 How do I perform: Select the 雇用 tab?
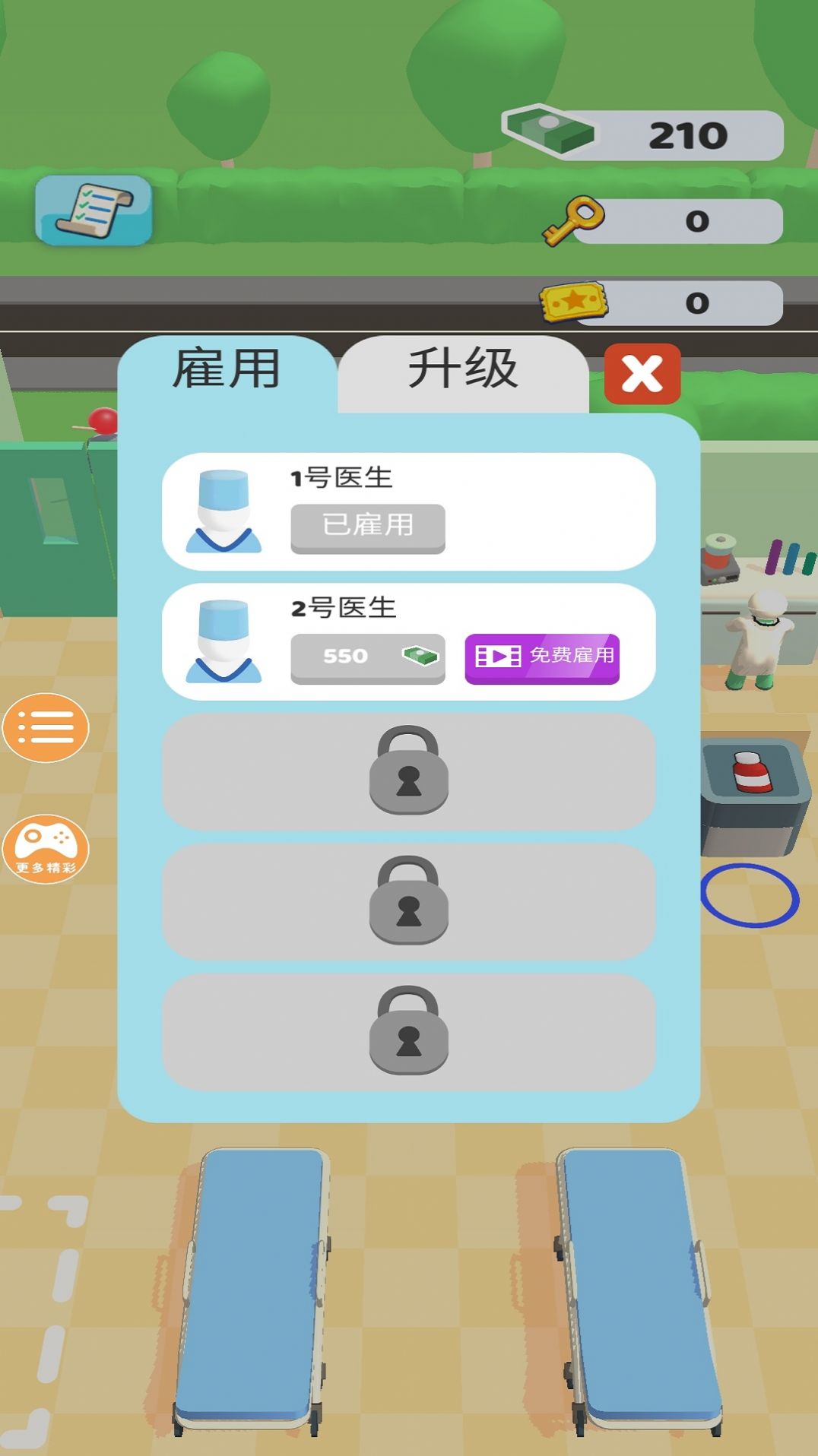tap(227, 372)
